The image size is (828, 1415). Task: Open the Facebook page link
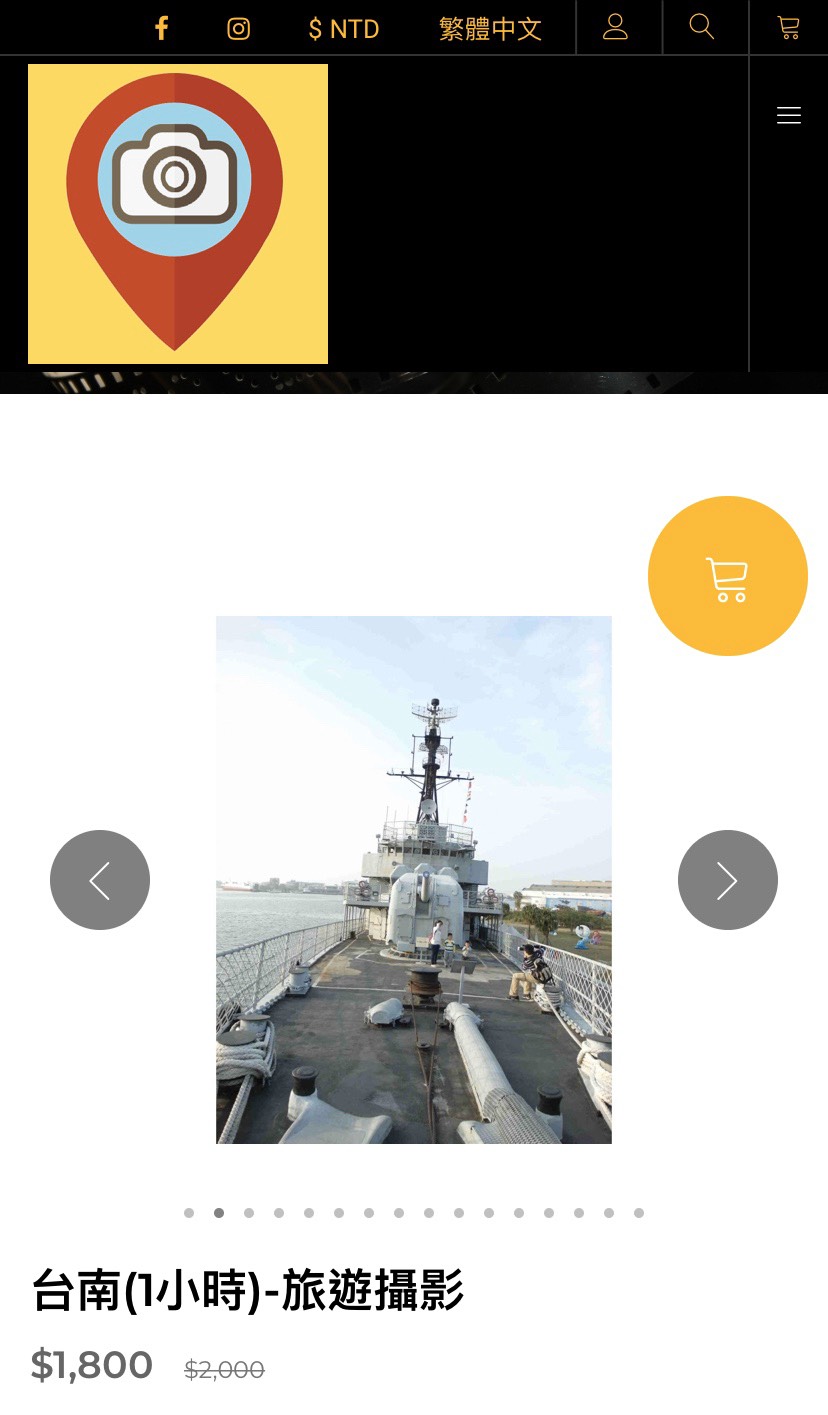click(161, 28)
